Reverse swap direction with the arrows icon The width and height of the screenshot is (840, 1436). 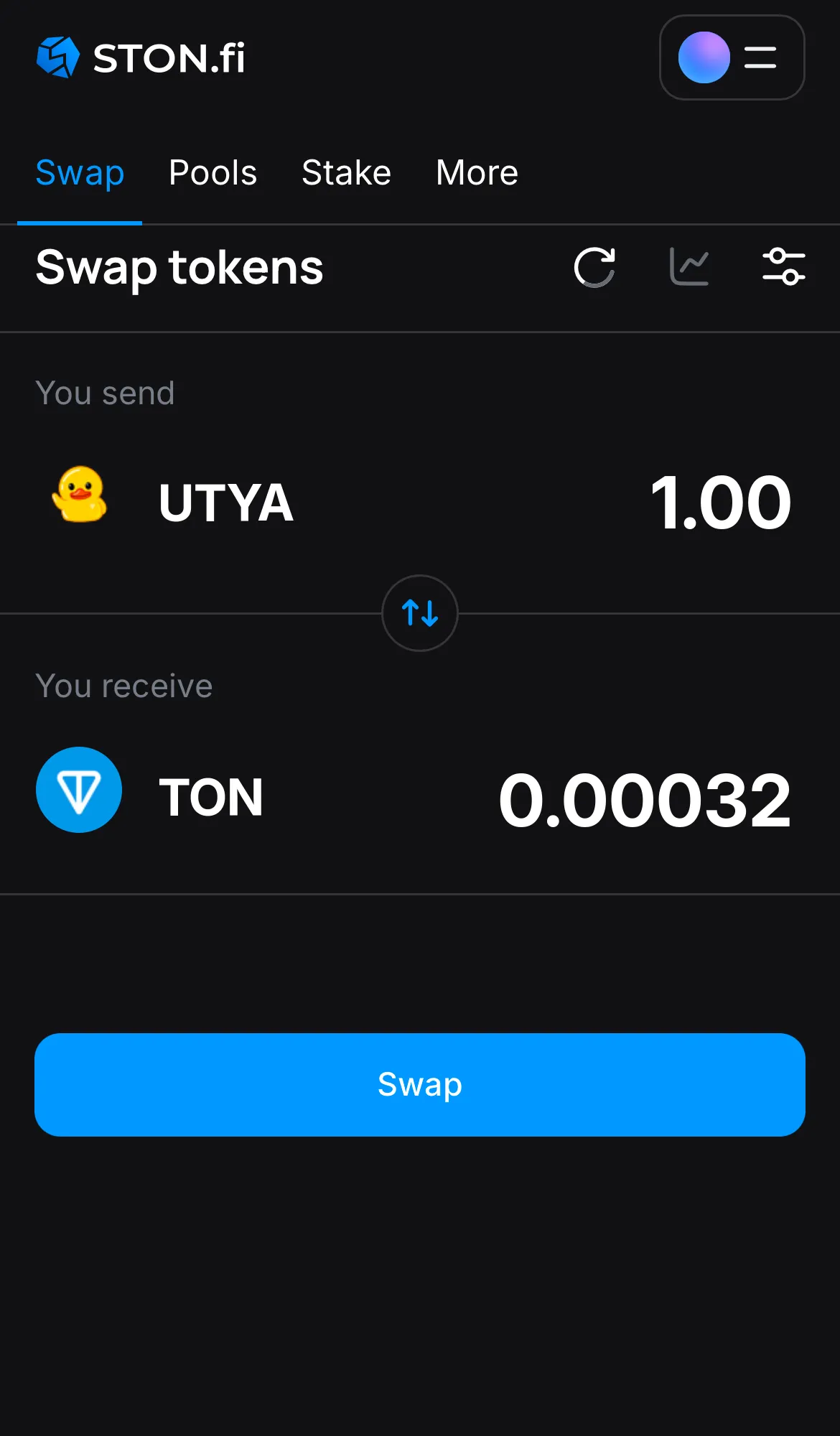[x=419, y=614]
